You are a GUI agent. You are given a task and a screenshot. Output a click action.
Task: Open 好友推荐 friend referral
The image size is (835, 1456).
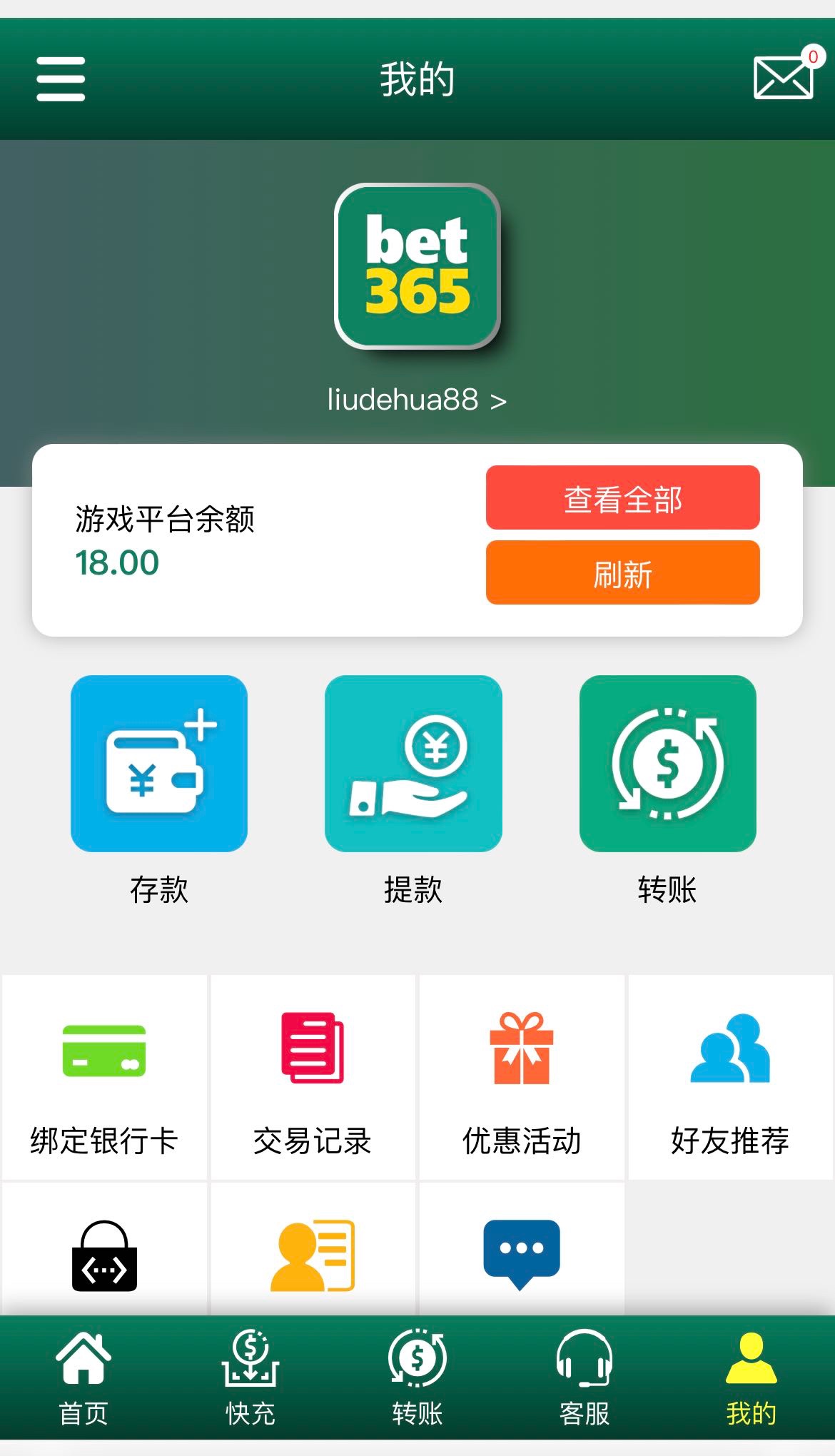[x=730, y=1078]
